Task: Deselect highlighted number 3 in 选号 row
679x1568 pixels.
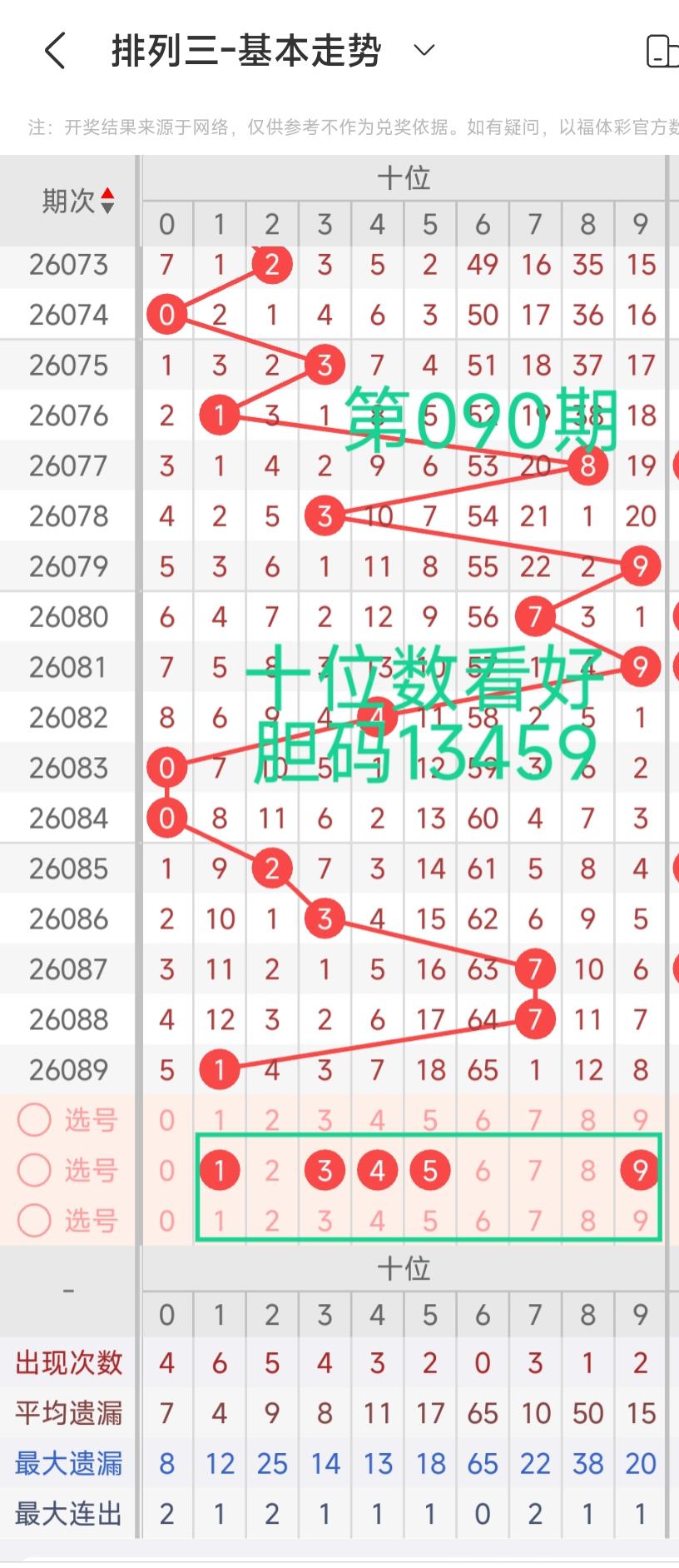Action: (x=325, y=1171)
